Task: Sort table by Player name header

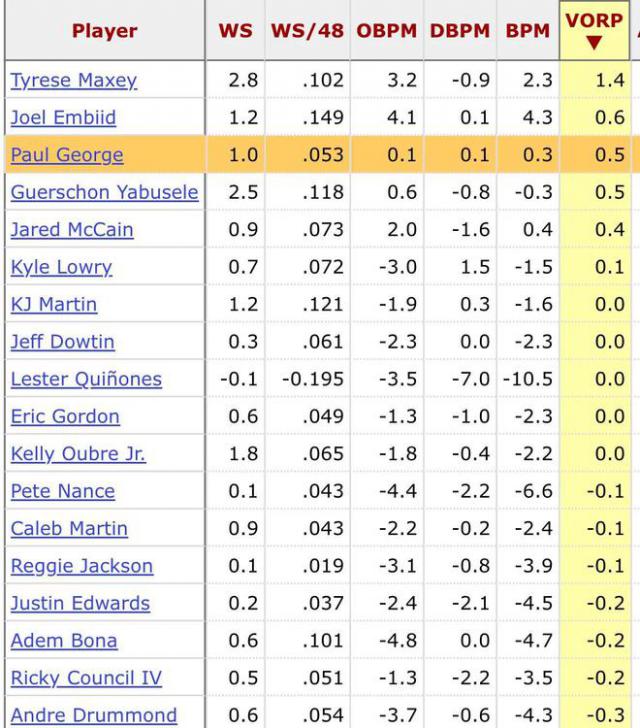Action: pos(104,31)
